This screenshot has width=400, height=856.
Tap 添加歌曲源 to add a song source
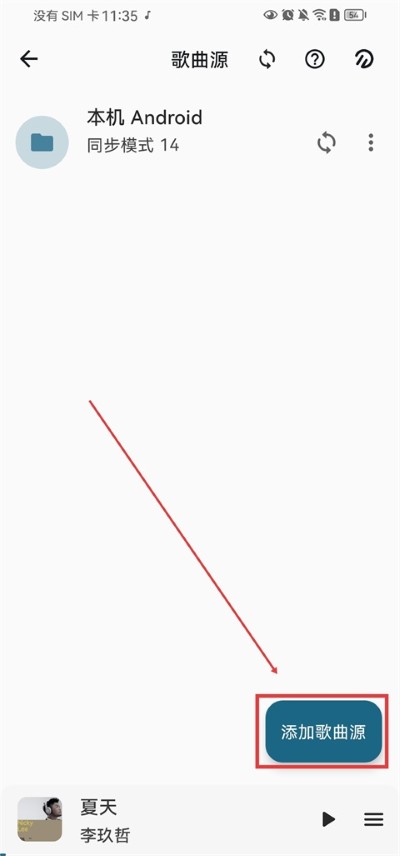tap(323, 732)
